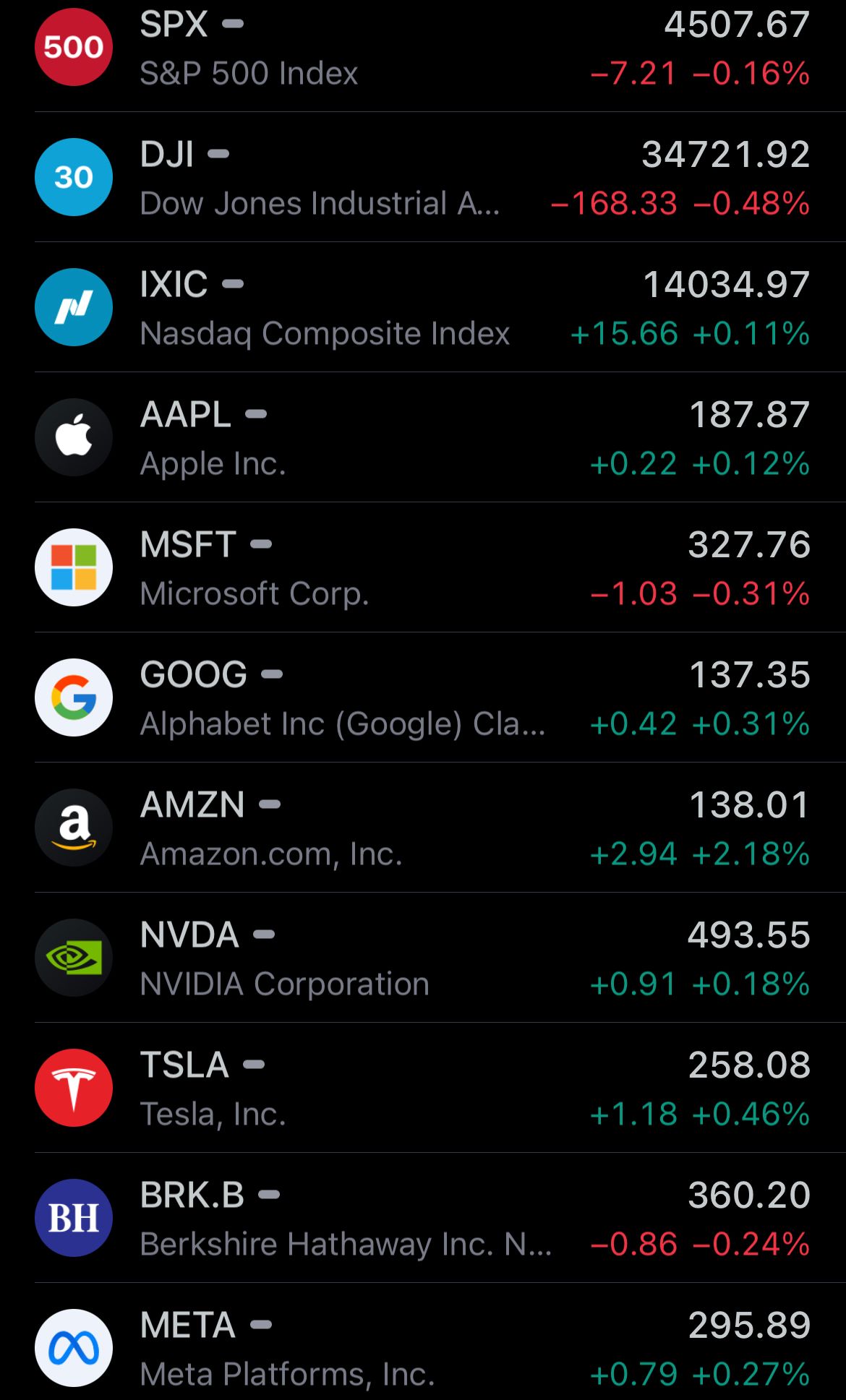Open the META Meta Platforms row
This screenshot has height=1400, width=846.
(x=423, y=1349)
